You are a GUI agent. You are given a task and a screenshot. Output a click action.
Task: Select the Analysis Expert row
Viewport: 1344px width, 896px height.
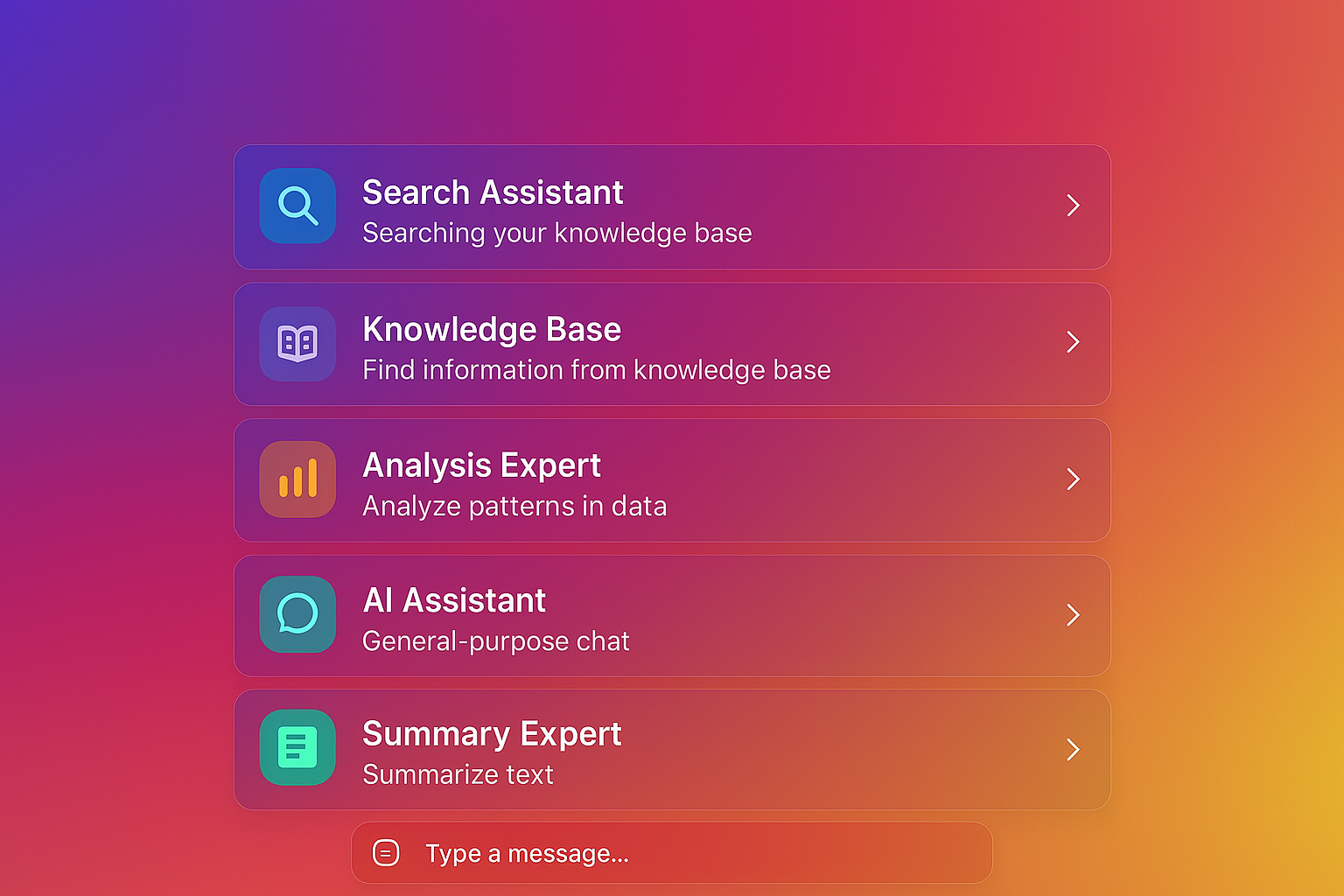[x=671, y=480]
